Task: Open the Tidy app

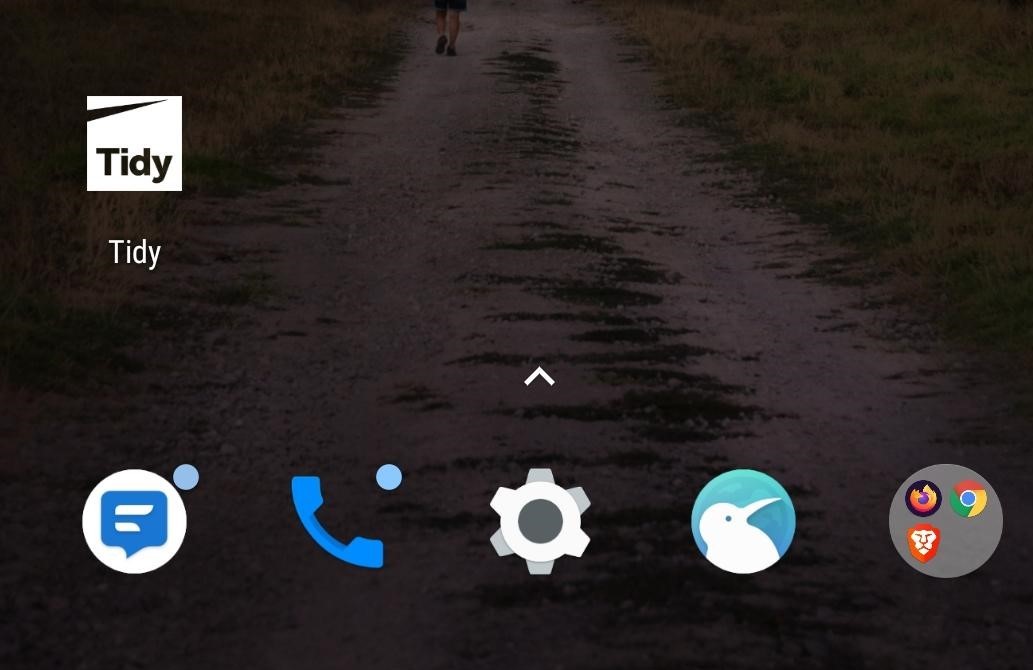Action: pyautogui.click(x=134, y=144)
